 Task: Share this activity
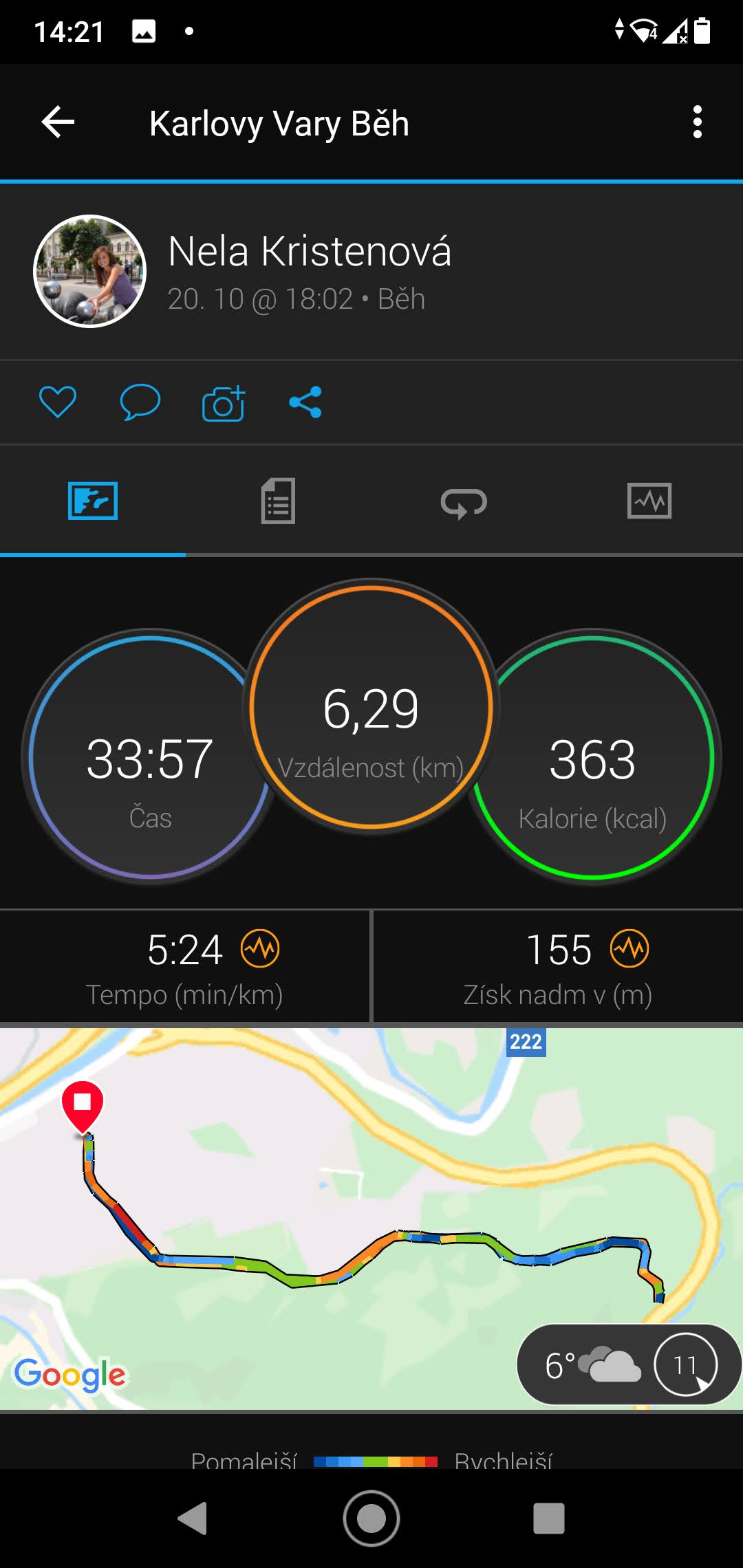point(305,402)
